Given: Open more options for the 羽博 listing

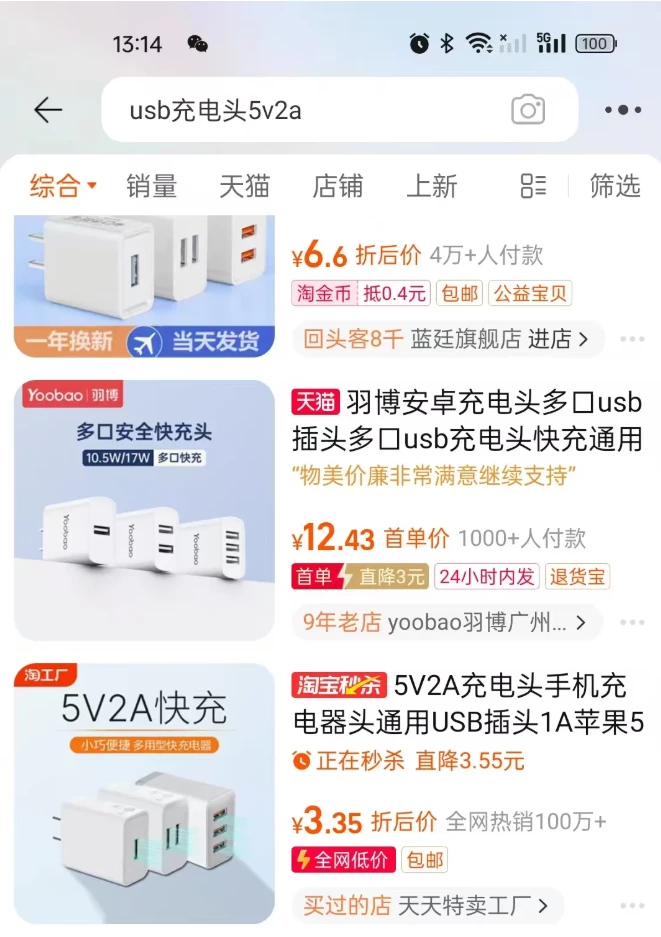Looking at the screenshot, I should pyautogui.click(x=632, y=623).
